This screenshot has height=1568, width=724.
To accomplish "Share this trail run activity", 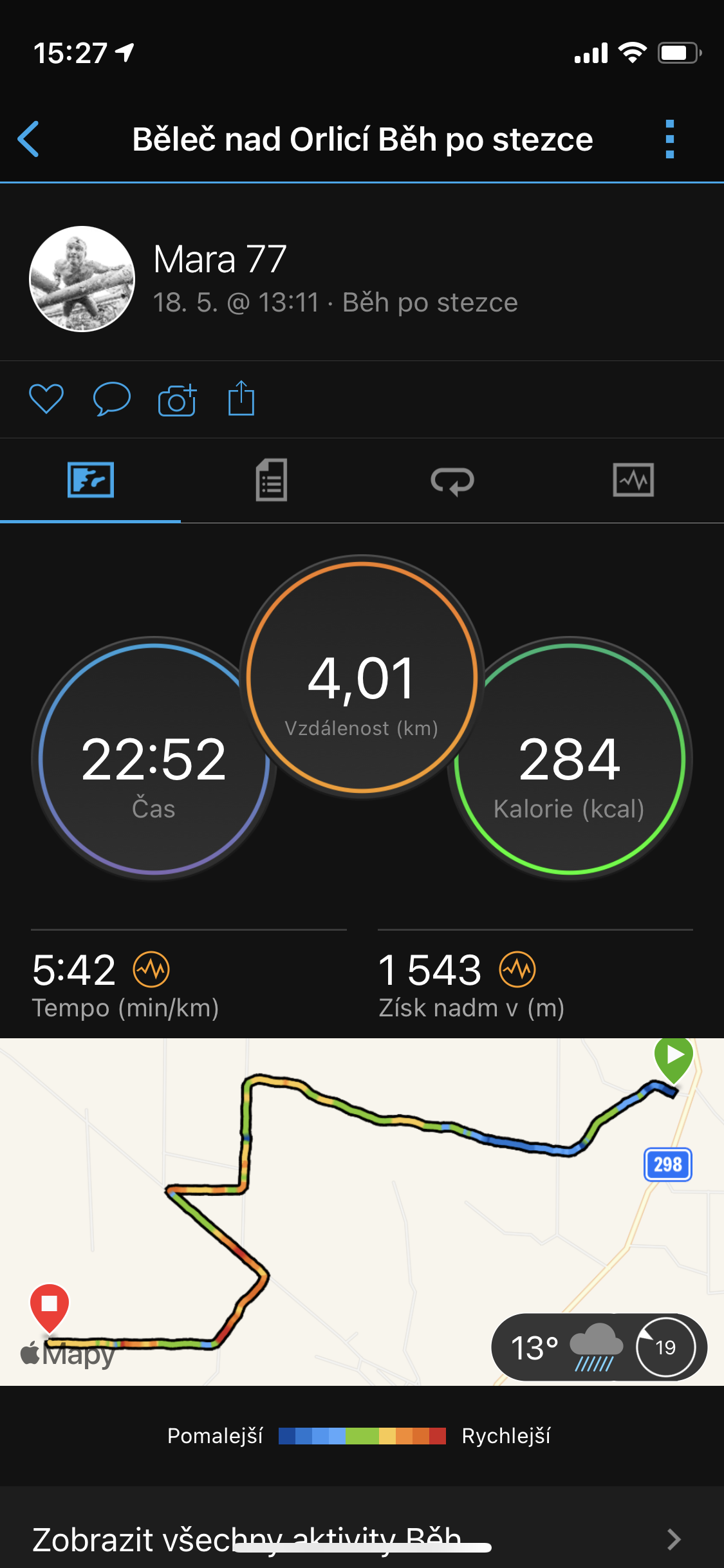I will pos(241,398).
